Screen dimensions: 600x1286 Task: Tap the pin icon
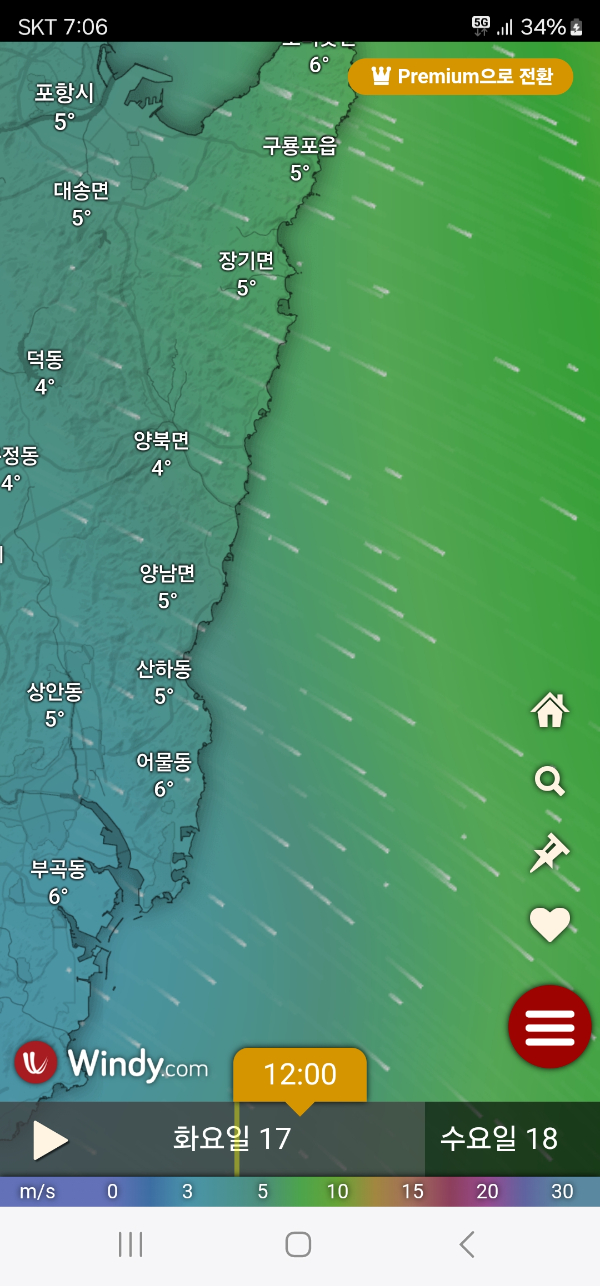[549, 853]
